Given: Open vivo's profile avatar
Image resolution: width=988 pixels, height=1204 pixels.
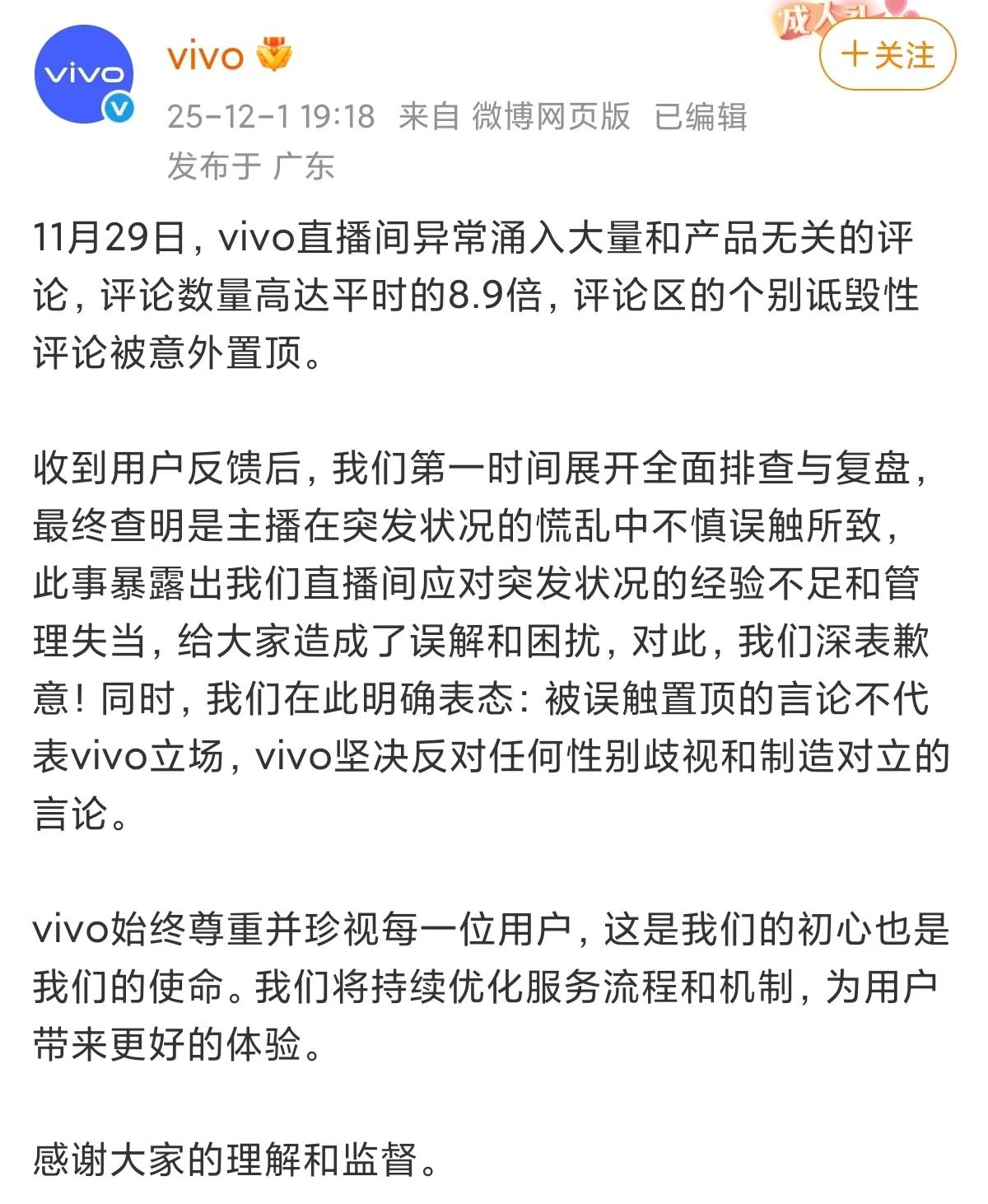Looking at the screenshot, I should coord(83,75).
